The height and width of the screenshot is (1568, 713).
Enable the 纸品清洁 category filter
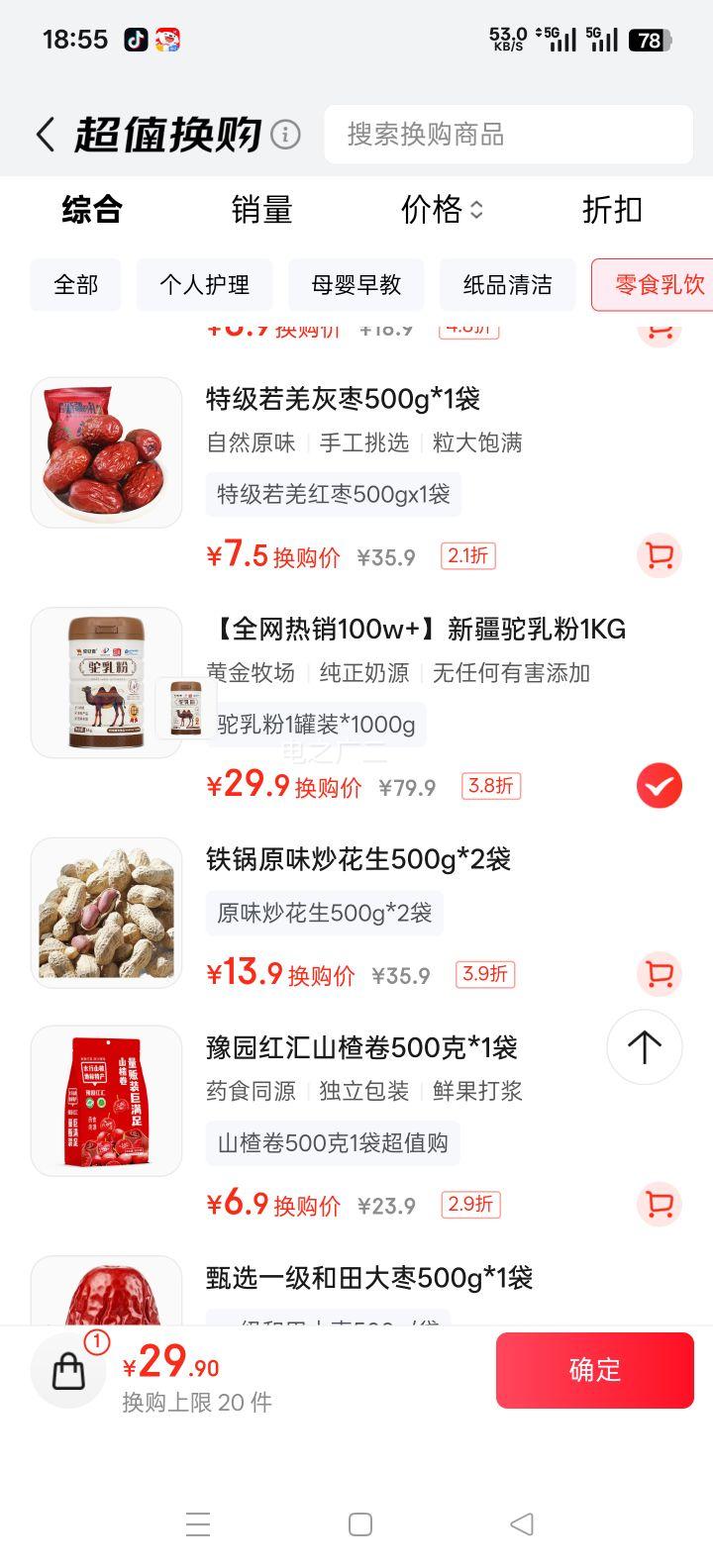508,285
